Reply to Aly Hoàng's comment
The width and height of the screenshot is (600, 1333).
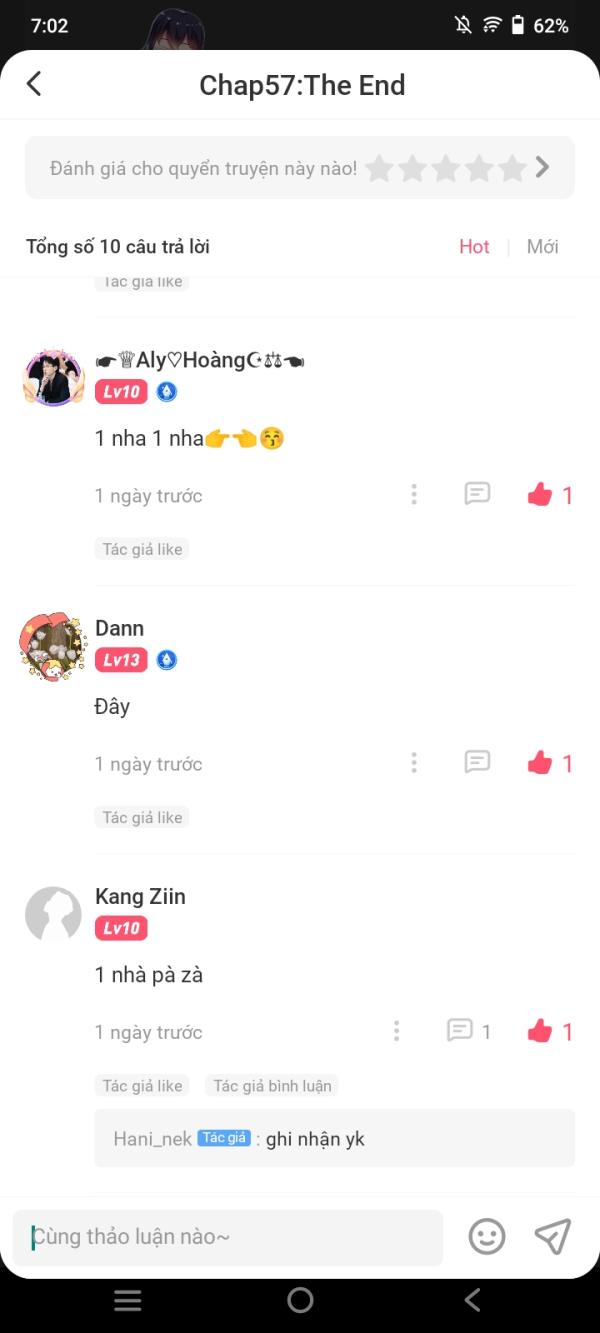478,494
